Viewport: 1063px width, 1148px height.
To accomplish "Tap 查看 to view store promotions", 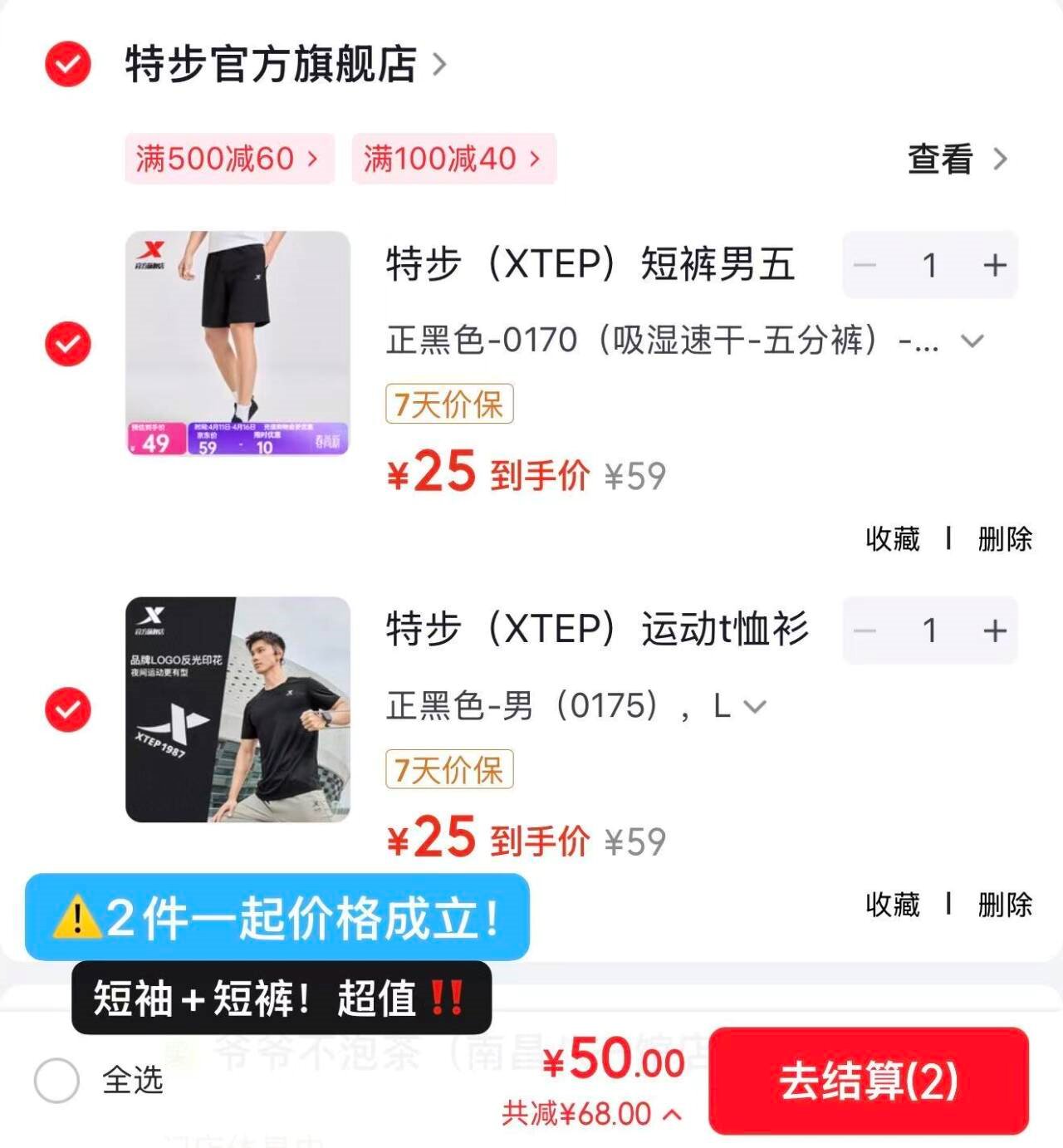I will 956,159.
